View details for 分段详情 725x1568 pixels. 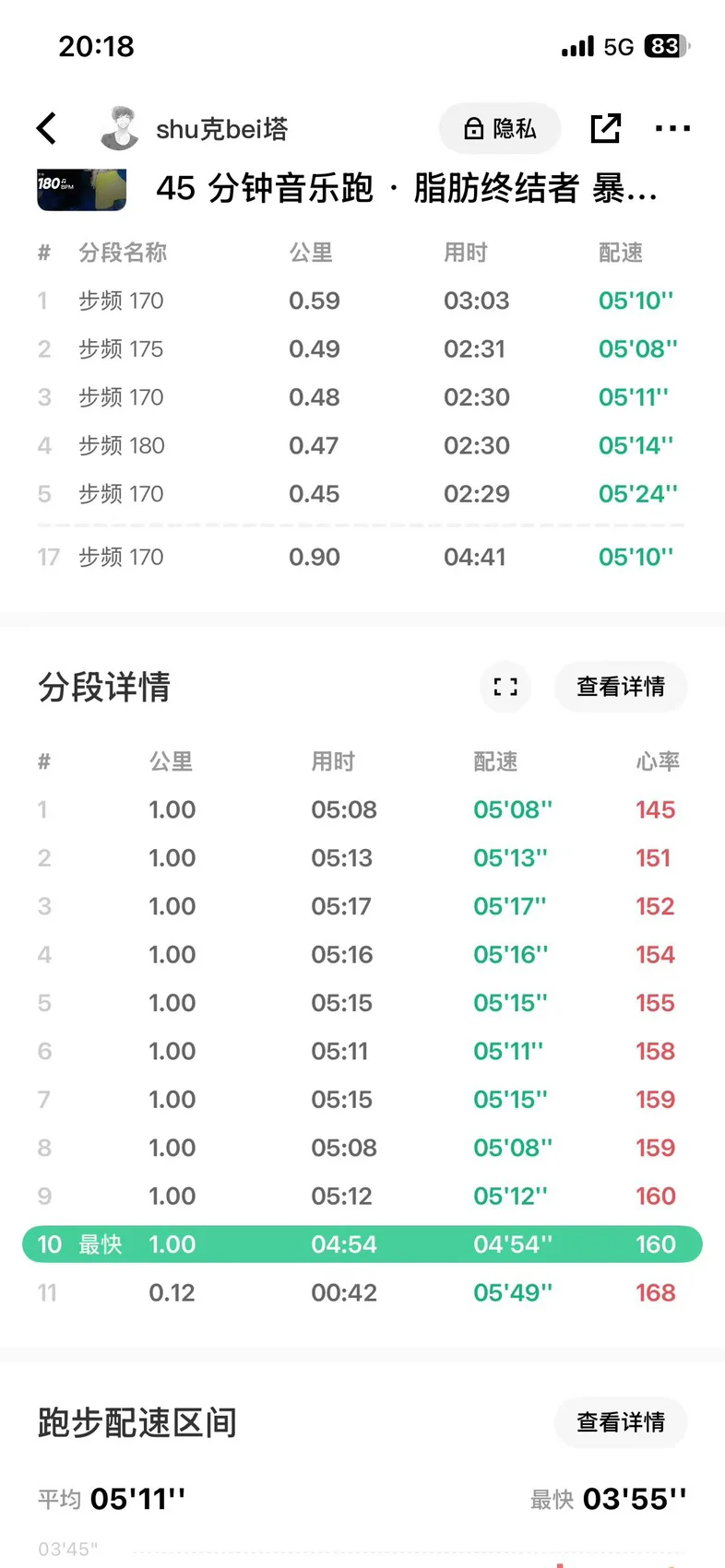(621, 687)
